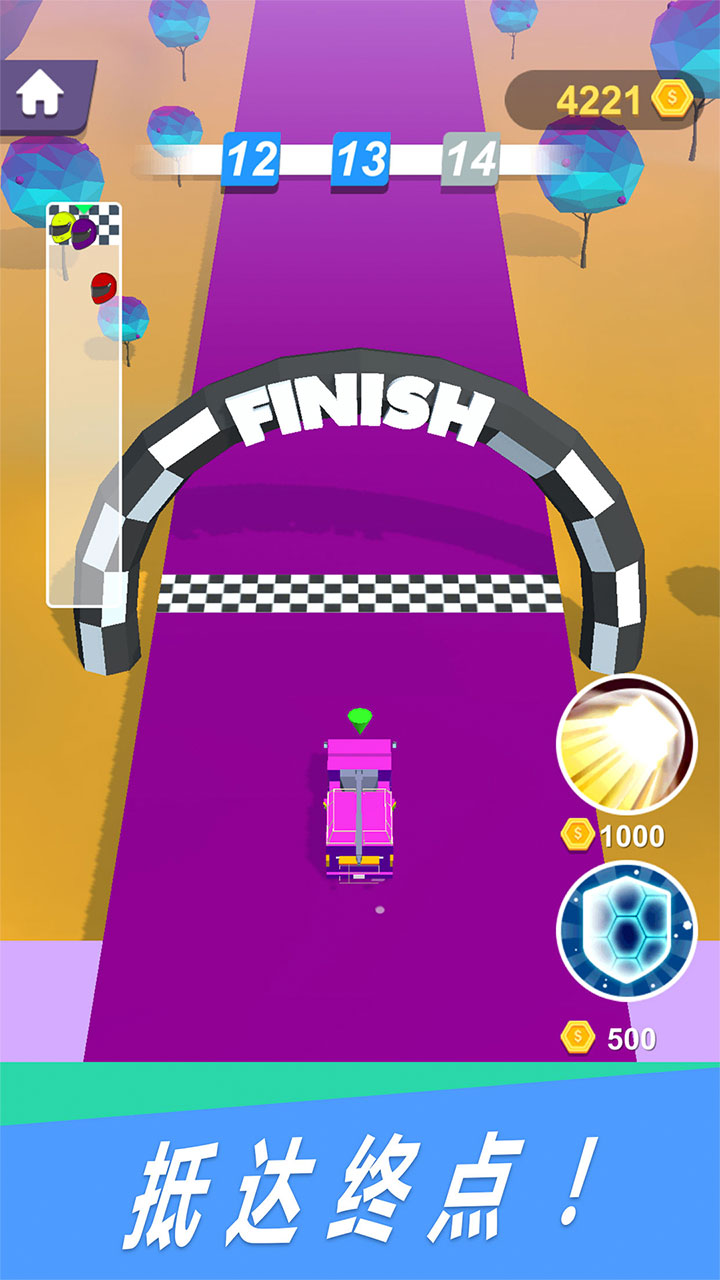The height and width of the screenshot is (1280, 720).
Task: Return to the home menu
Action: coord(40,94)
